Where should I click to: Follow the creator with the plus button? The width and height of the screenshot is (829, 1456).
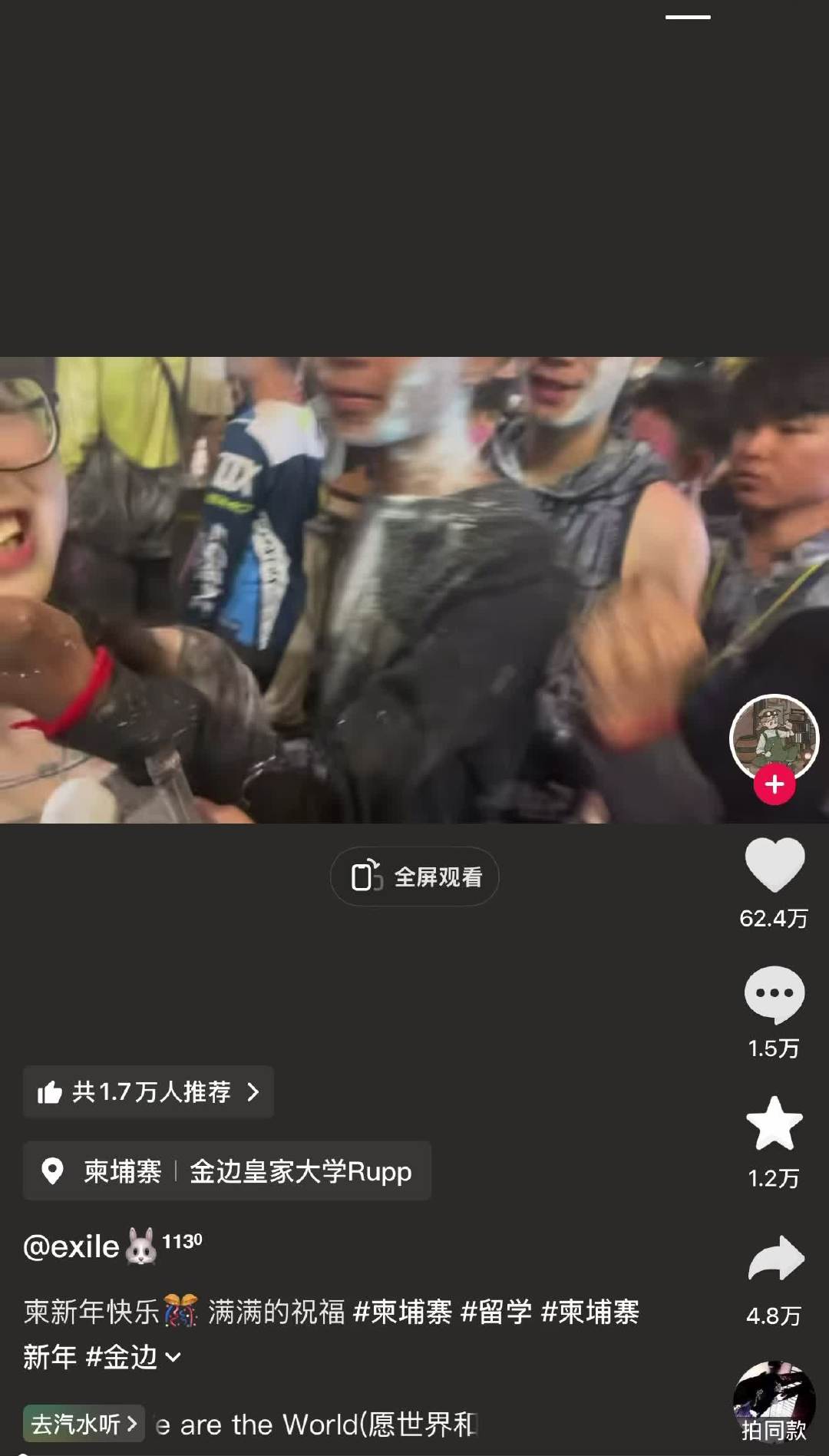click(x=775, y=784)
